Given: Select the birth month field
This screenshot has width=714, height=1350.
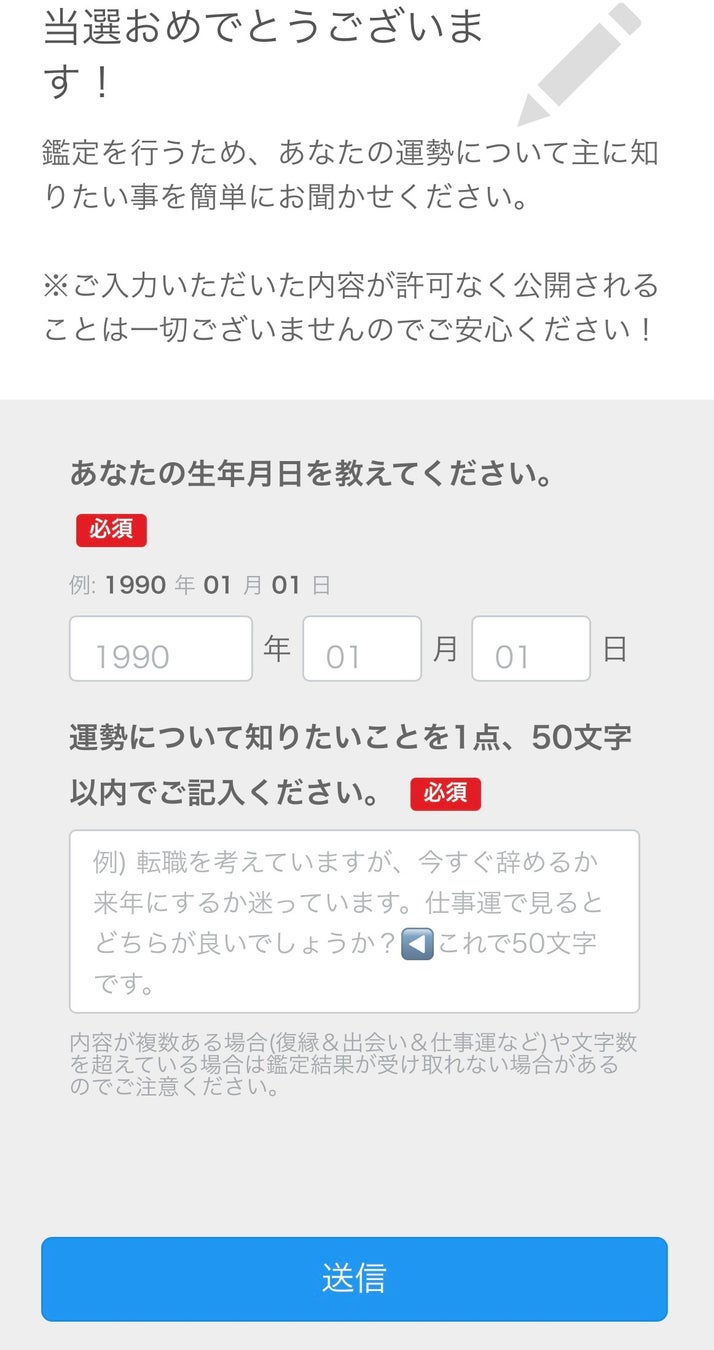Looking at the screenshot, I should (x=362, y=649).
